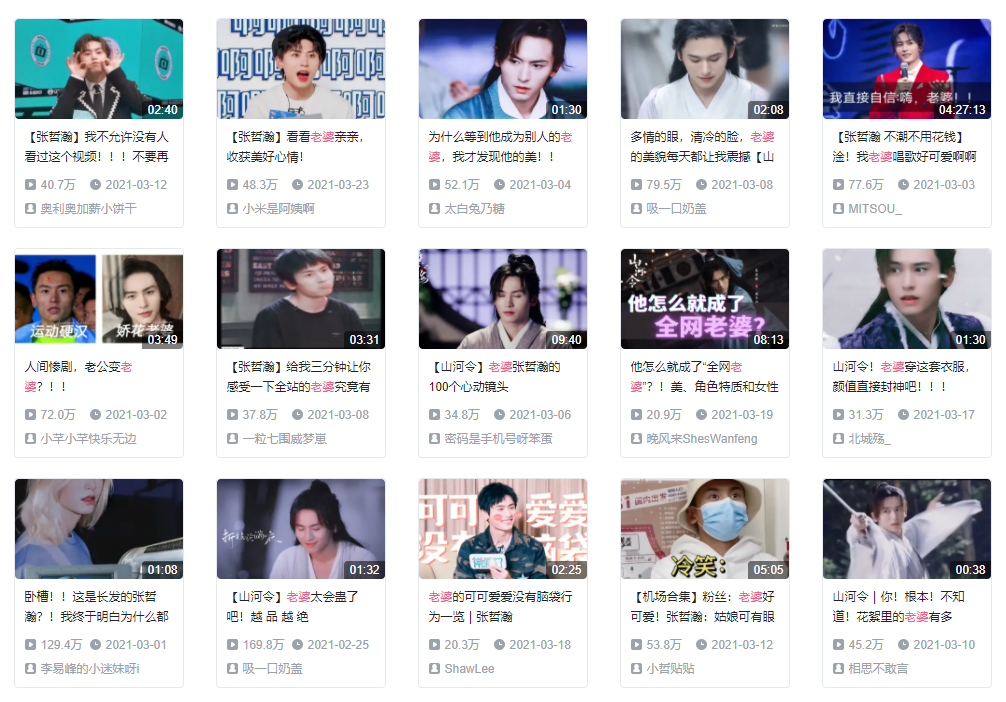Open the video '机场合集 粉丝:老婆好可爱'
1006x702 pixels.
704,528
